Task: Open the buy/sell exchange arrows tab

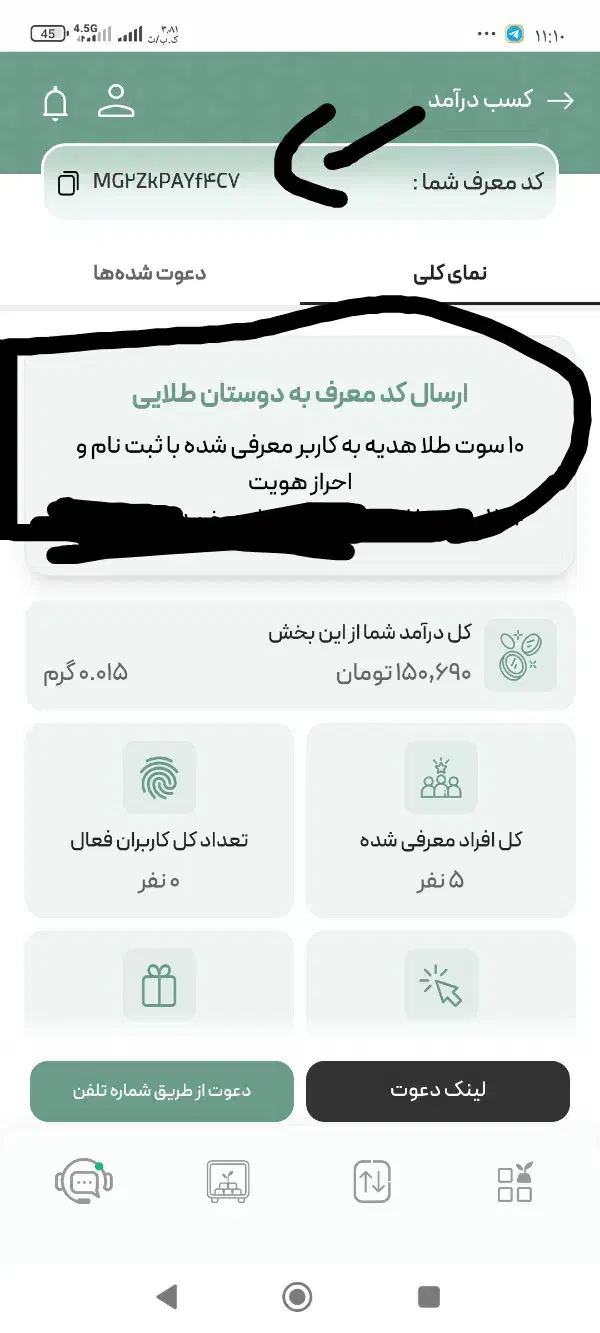Action: point(372,1183)
